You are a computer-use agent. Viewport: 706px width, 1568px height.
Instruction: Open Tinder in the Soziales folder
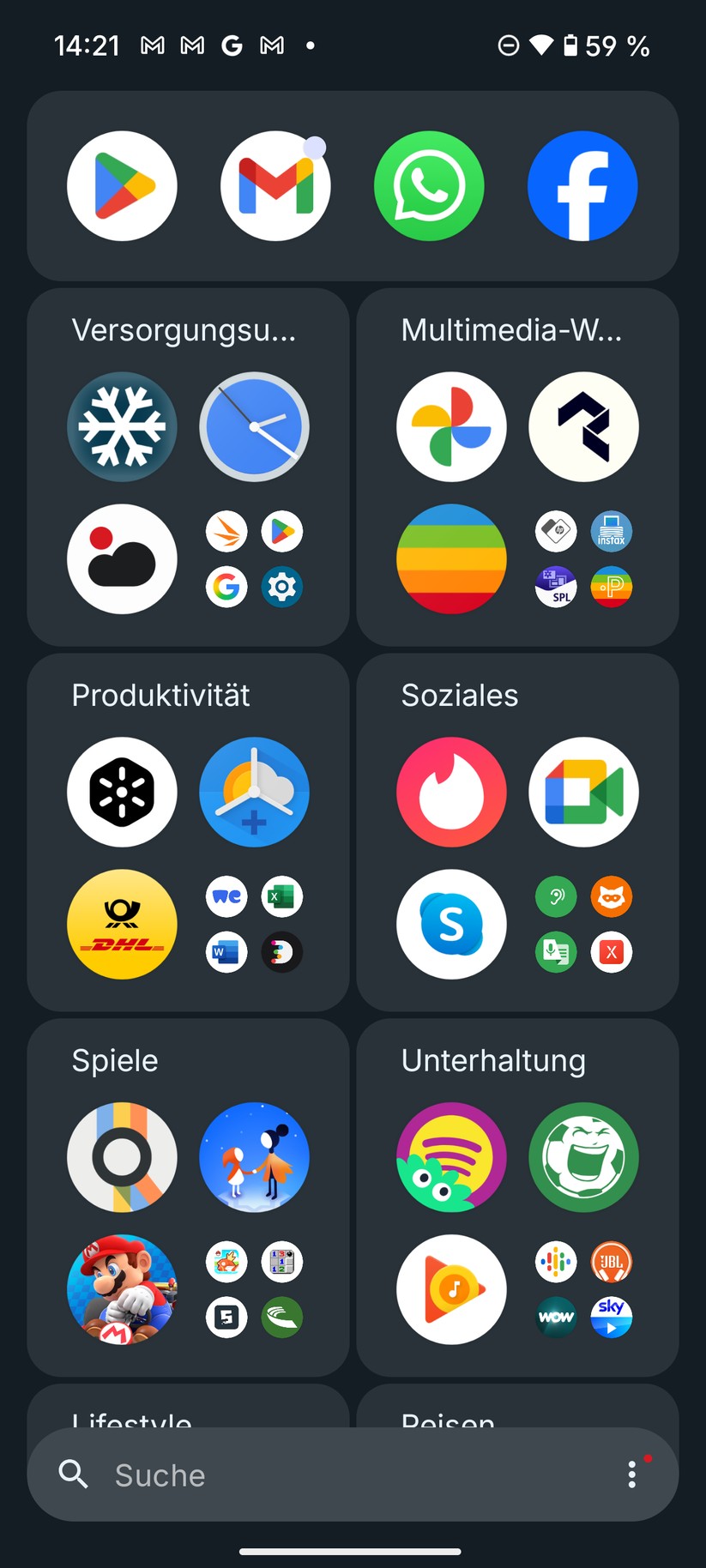[451, 792]
